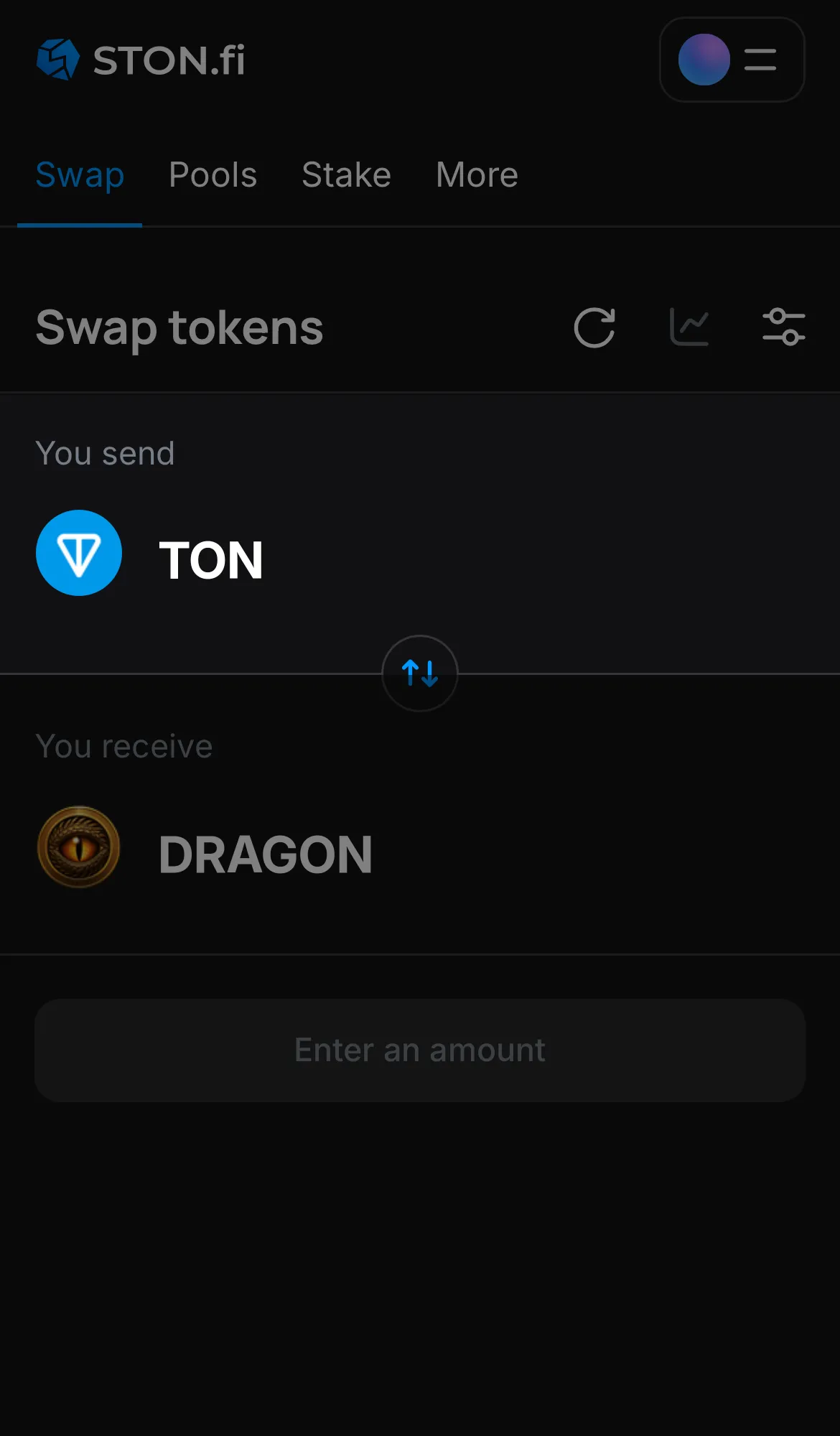The image size is (840, 1436).
Task: Click the STON.fi logo
Action: click(141, 60)
